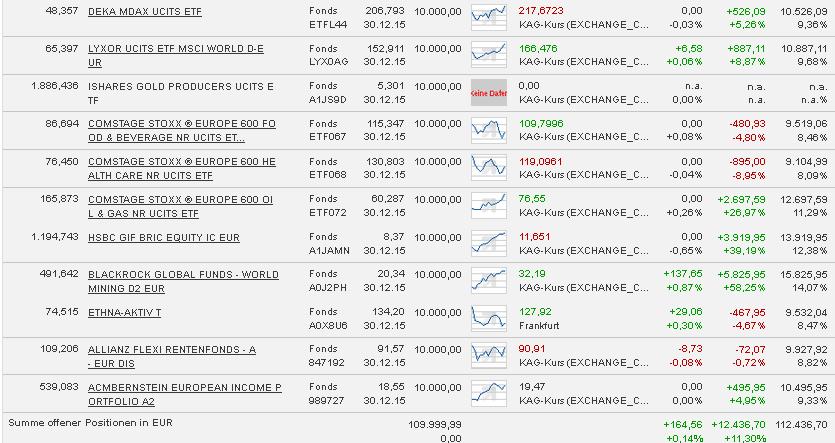Open the mini chart for ETHNA-AKTIV T
Image resolution: width=835 pixels, height=443 pixels.
tap(489, 318)
